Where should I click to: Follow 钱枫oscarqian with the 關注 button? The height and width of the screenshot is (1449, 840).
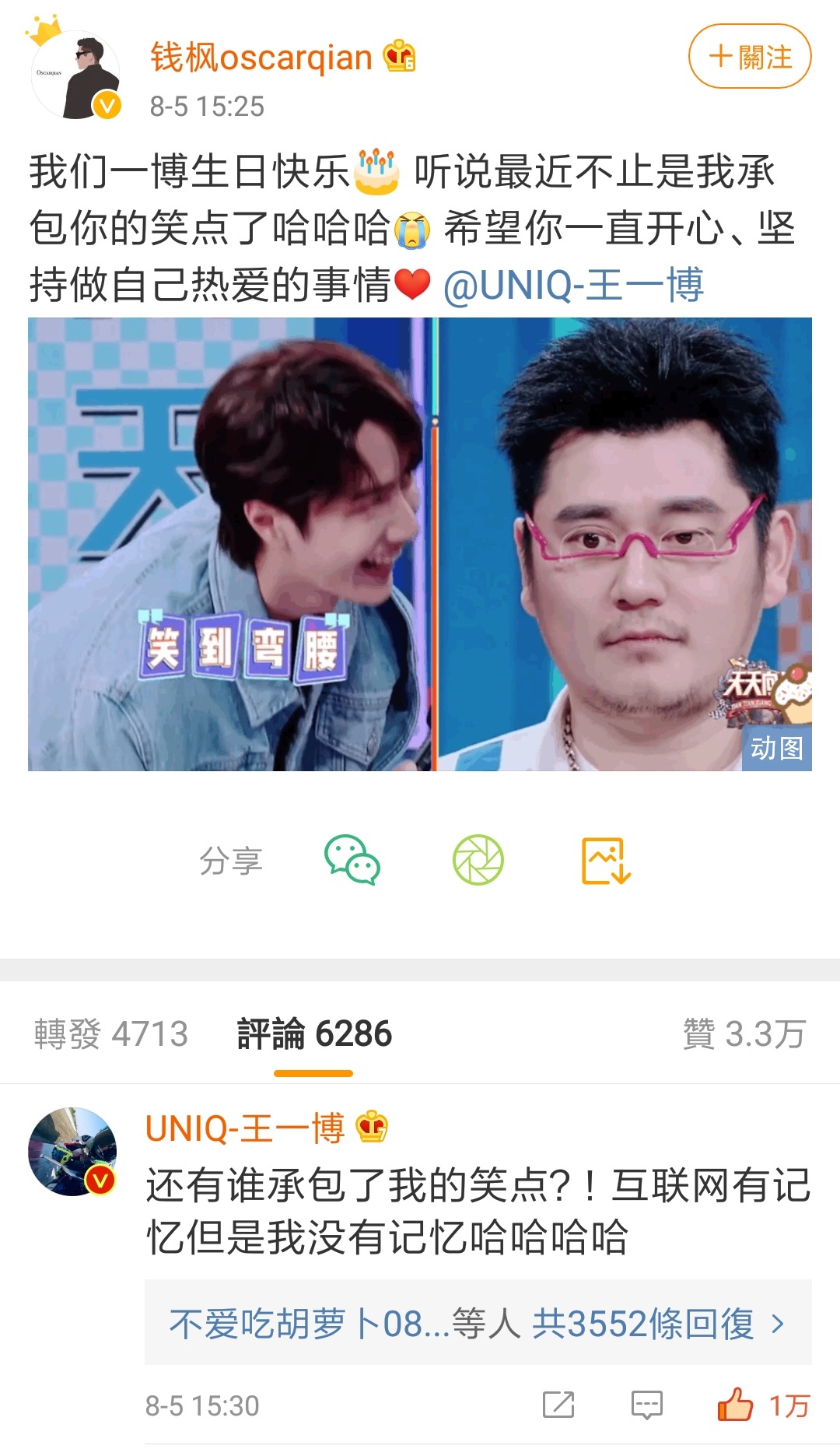[750, 56]
